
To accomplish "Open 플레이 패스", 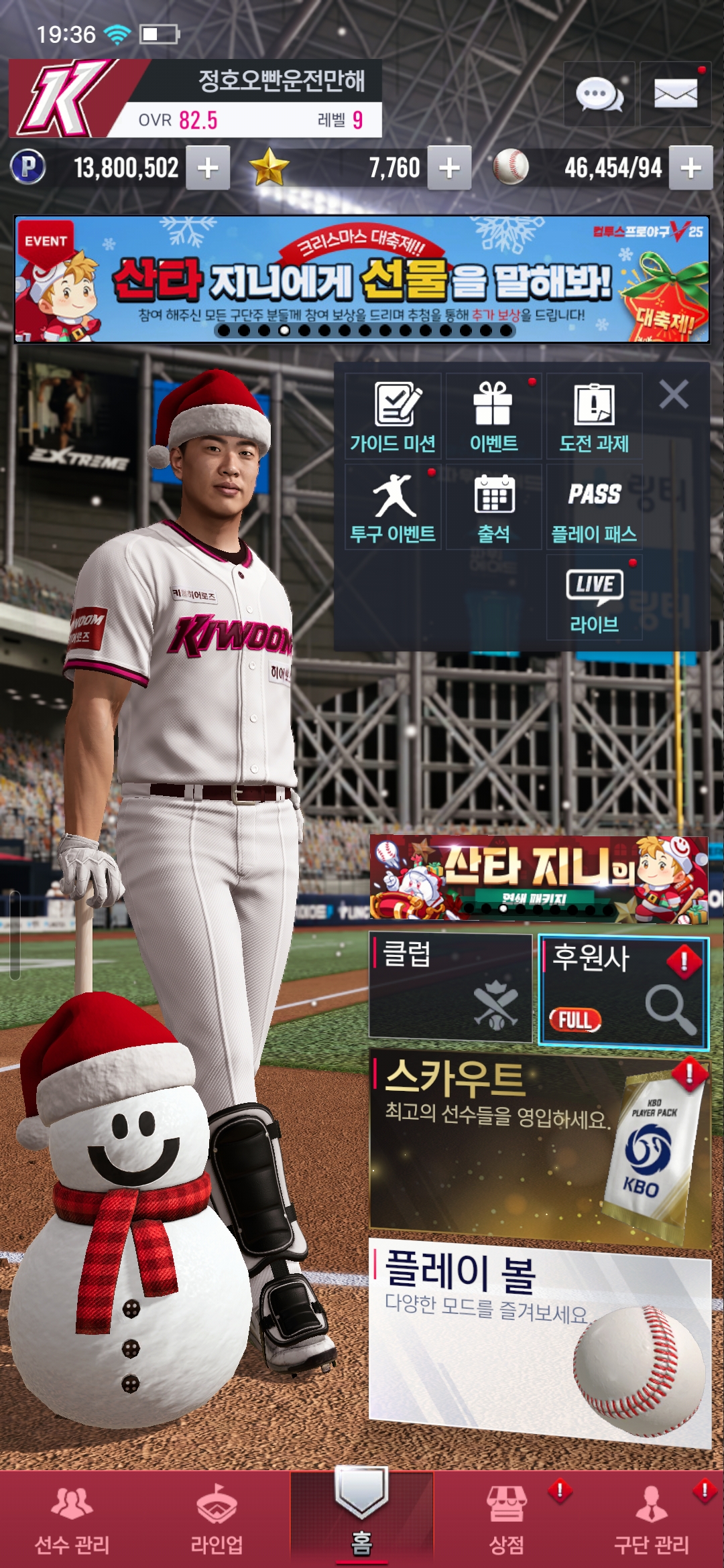I will tap(594, 507).
